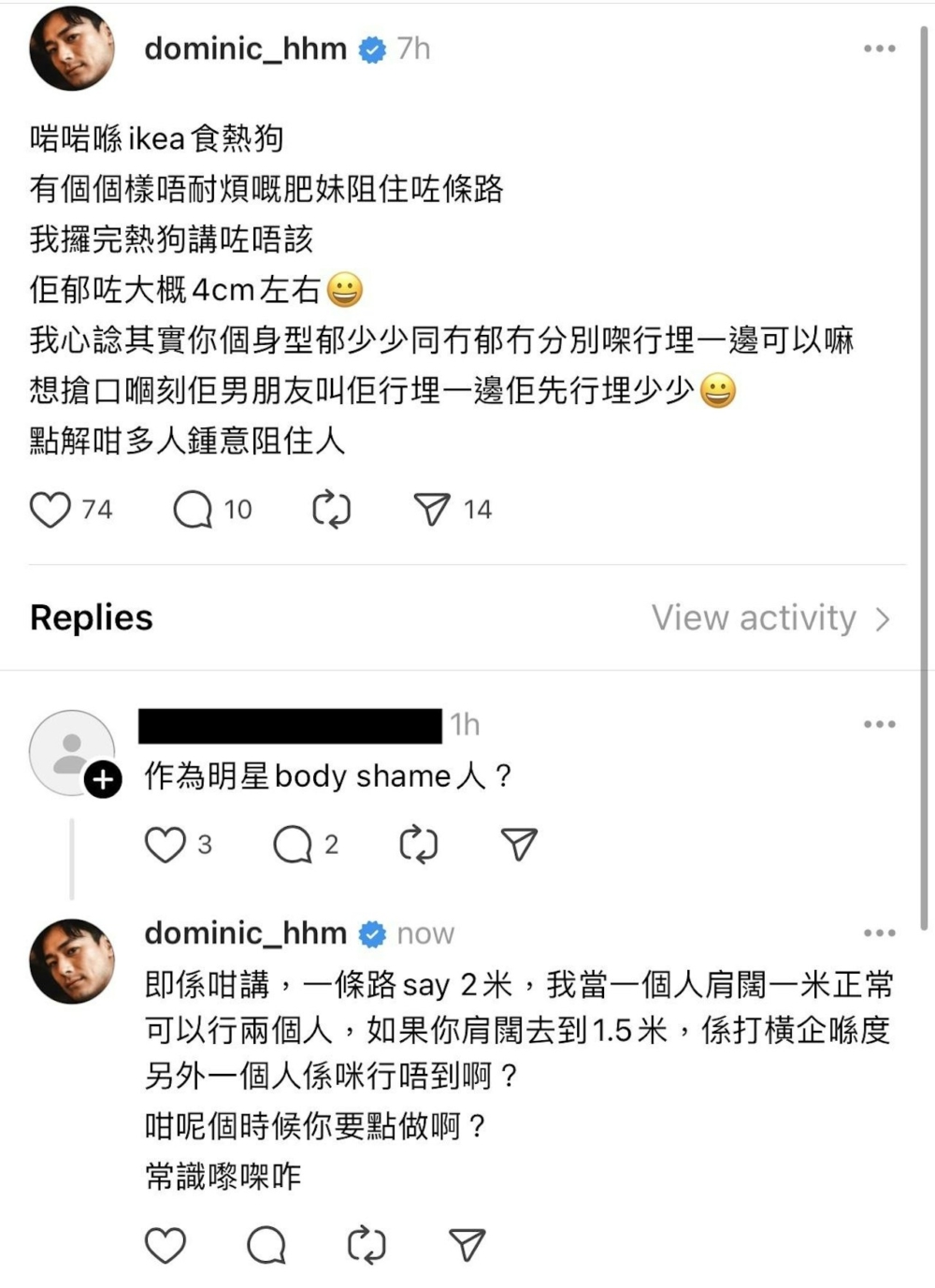Screen dimensions: 935x1288
Task: Open overflow menu of the main post
Action: point(879,49)
